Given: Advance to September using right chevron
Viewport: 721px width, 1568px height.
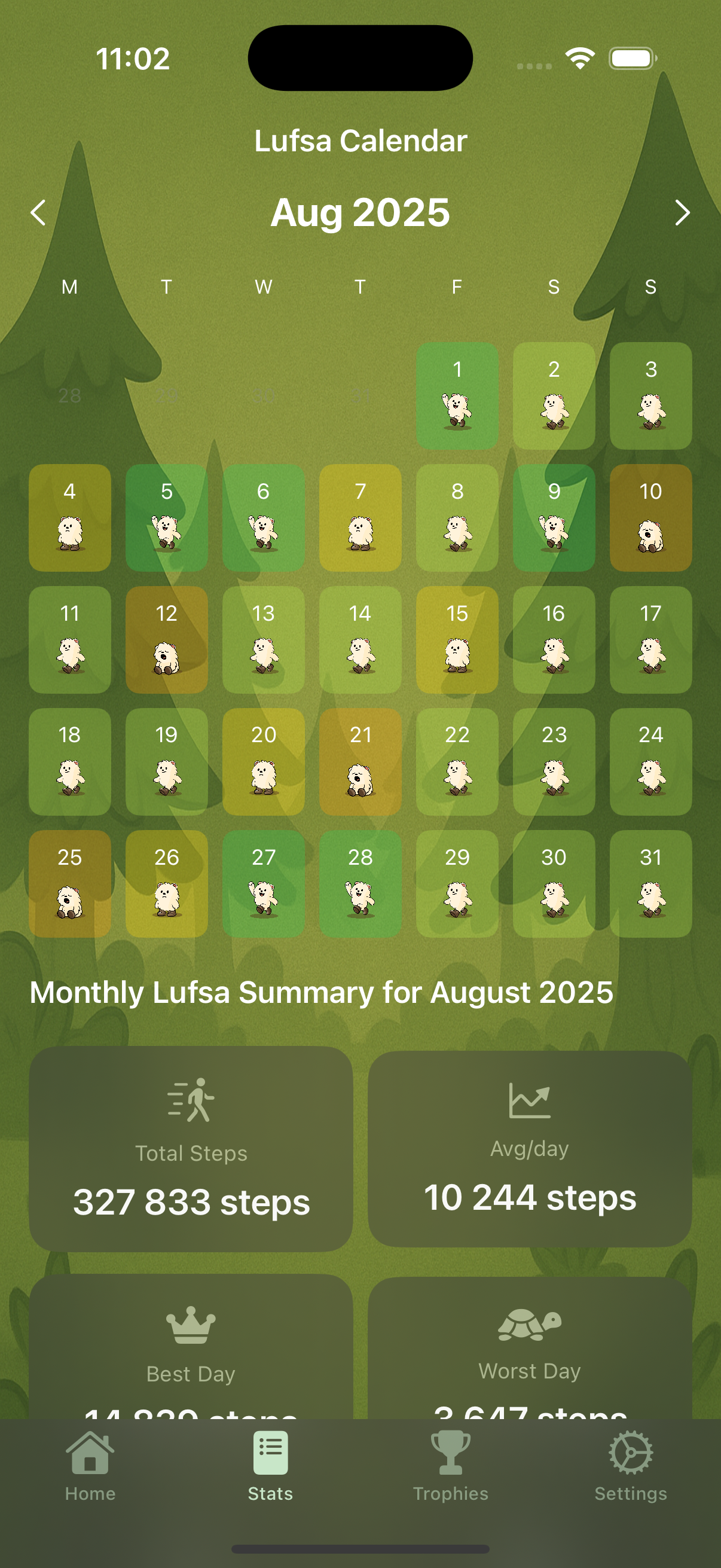Looking at the screenshot, I should [x=682, y=213].
